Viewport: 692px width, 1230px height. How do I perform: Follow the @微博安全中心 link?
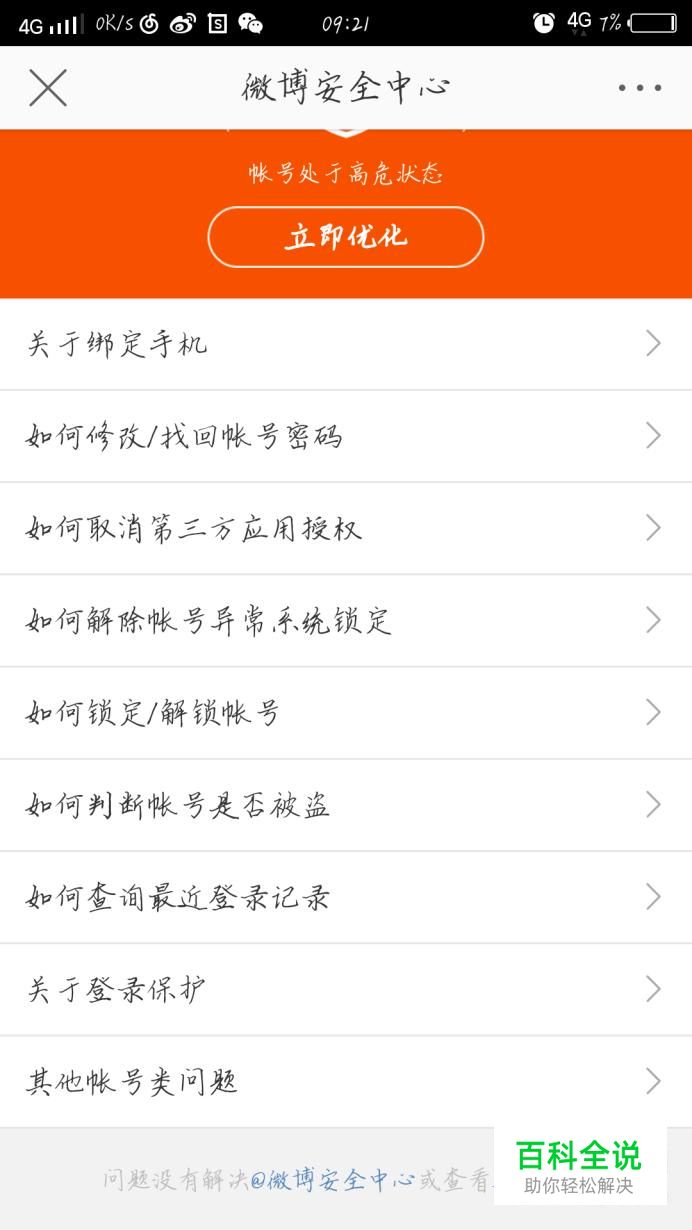(x=332, y=1180)
